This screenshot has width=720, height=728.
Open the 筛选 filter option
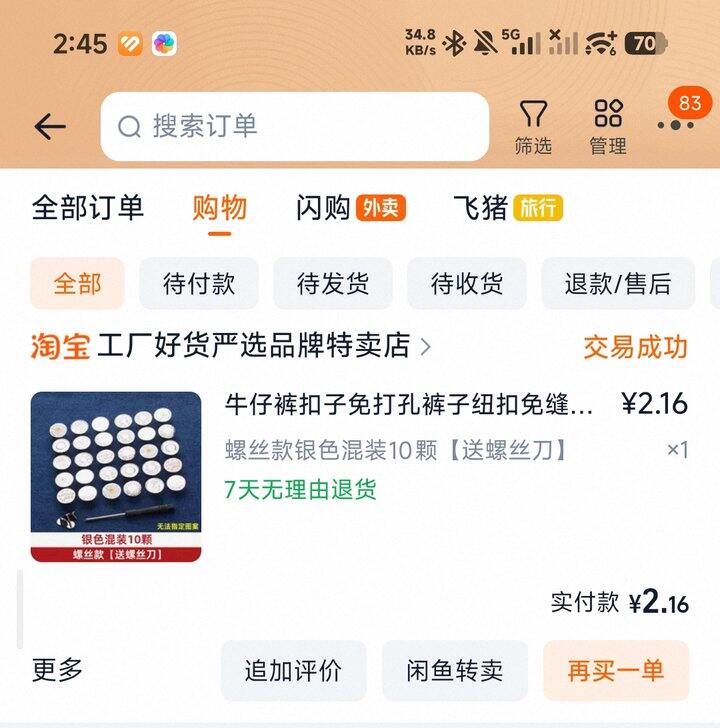533,127
